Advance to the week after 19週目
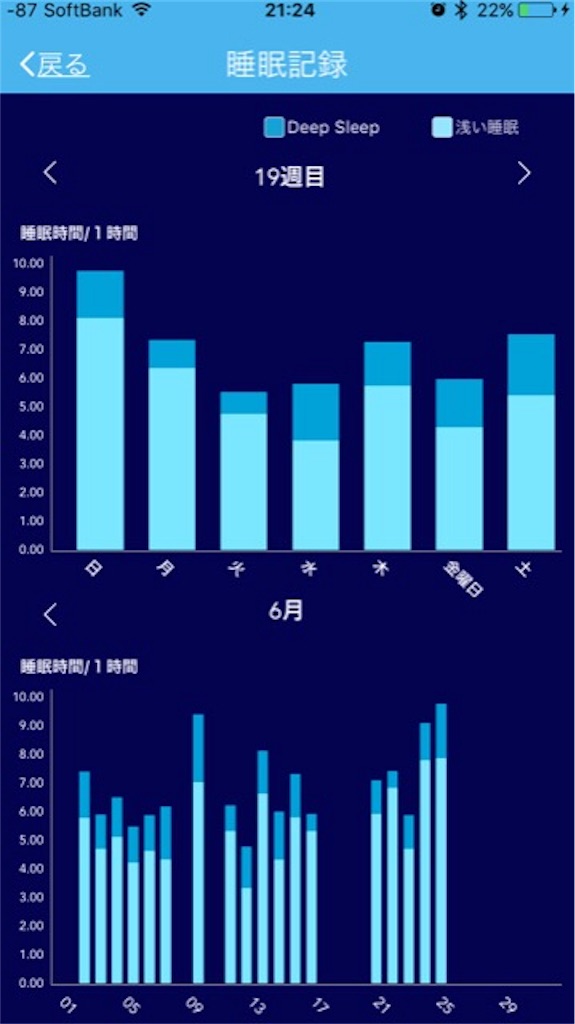Viewport: 575px width, 1024px height. pyautogui.click(x=524, y=173)
